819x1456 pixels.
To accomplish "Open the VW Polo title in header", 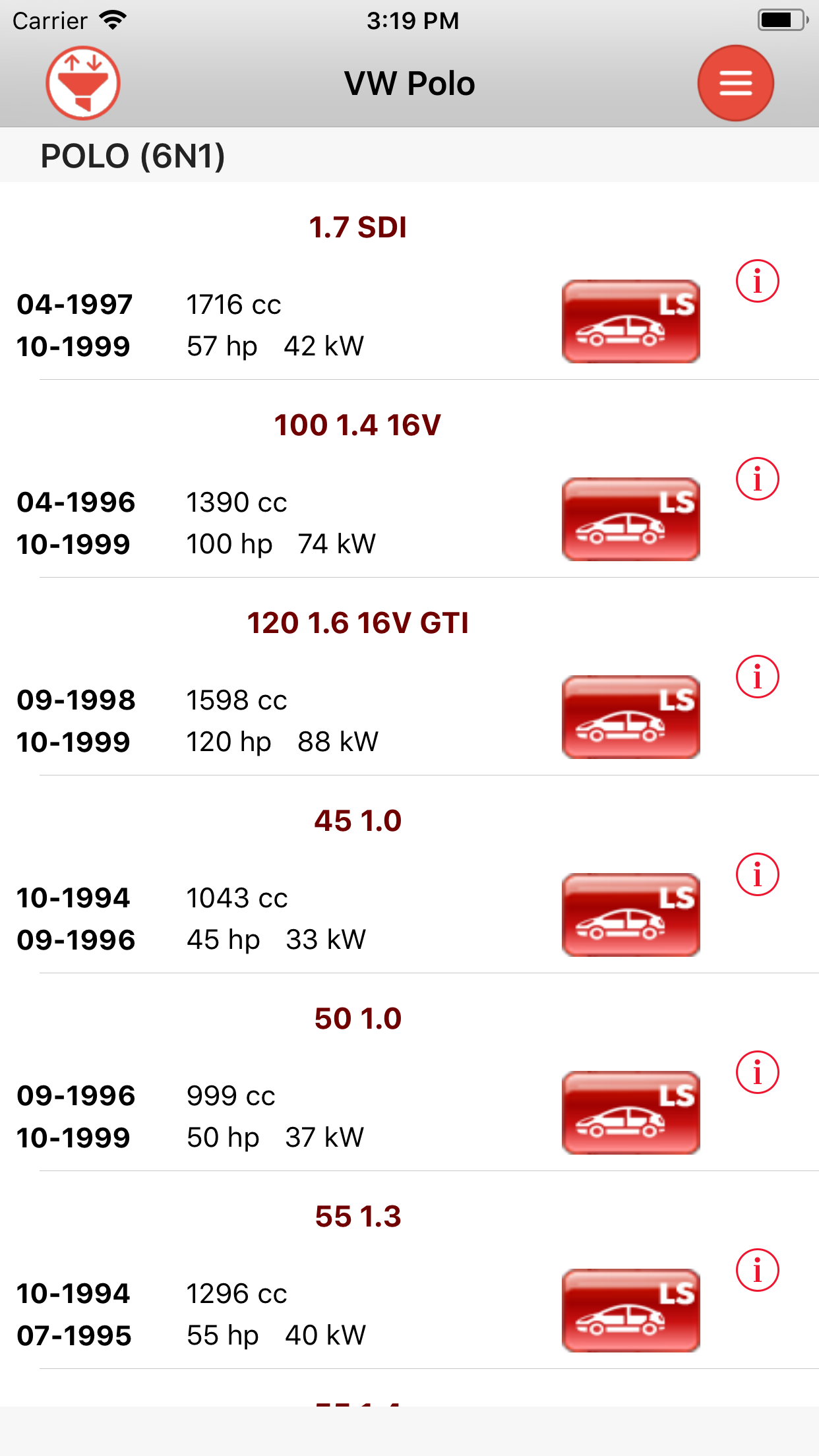I will pyautogui.click(x=409, y=82).
